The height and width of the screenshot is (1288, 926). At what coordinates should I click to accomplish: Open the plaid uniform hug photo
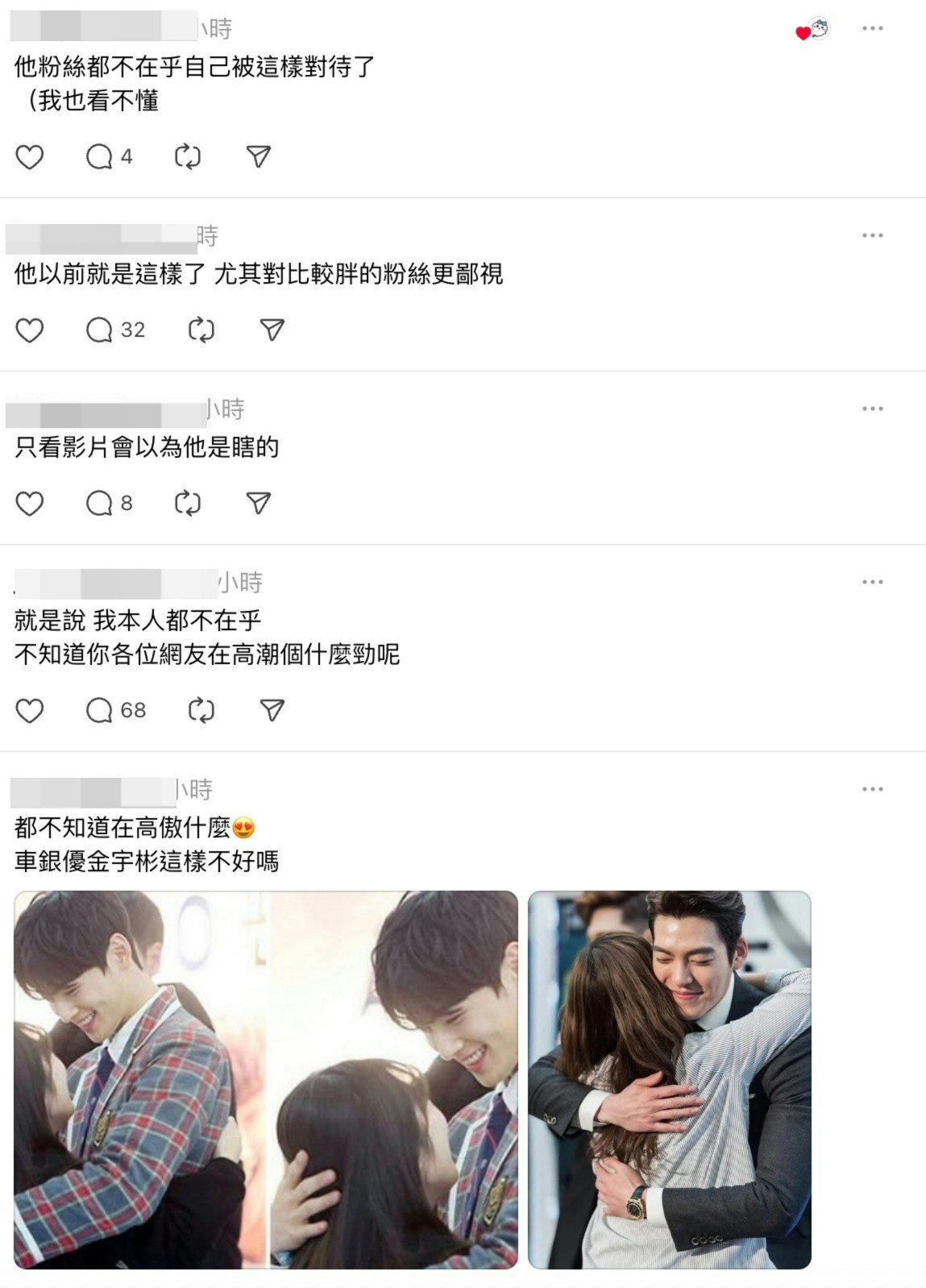(x=266, y=1079)
